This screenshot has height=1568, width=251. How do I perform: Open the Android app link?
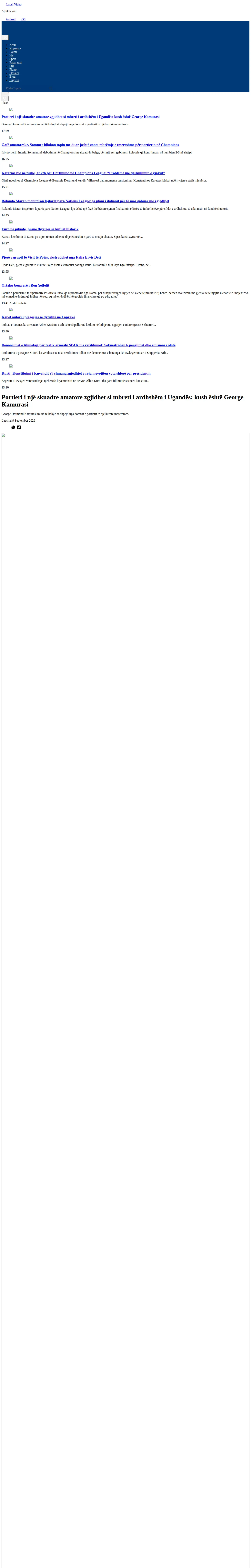point(11,19)
